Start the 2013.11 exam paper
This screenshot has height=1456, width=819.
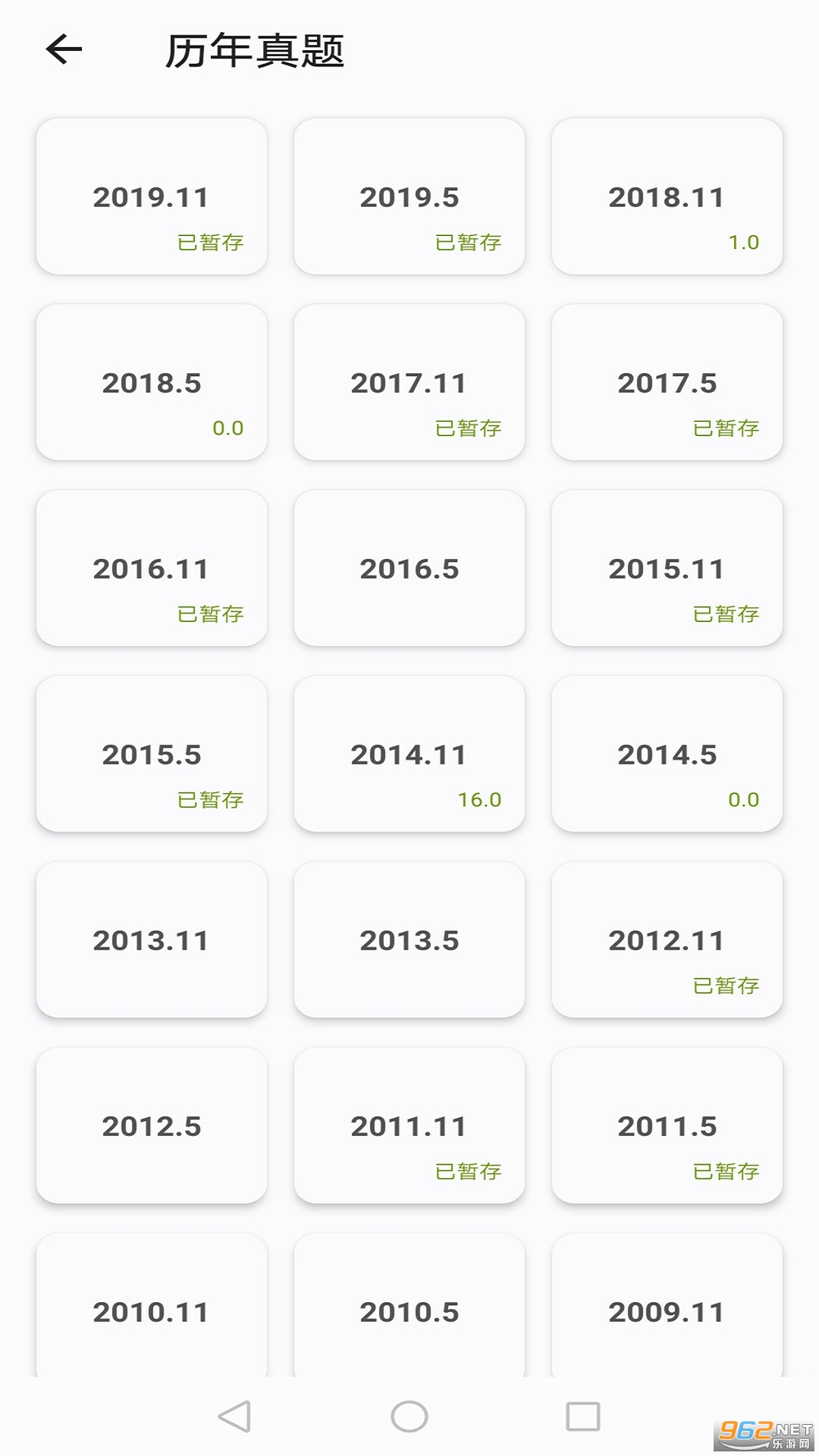[152, 940]
